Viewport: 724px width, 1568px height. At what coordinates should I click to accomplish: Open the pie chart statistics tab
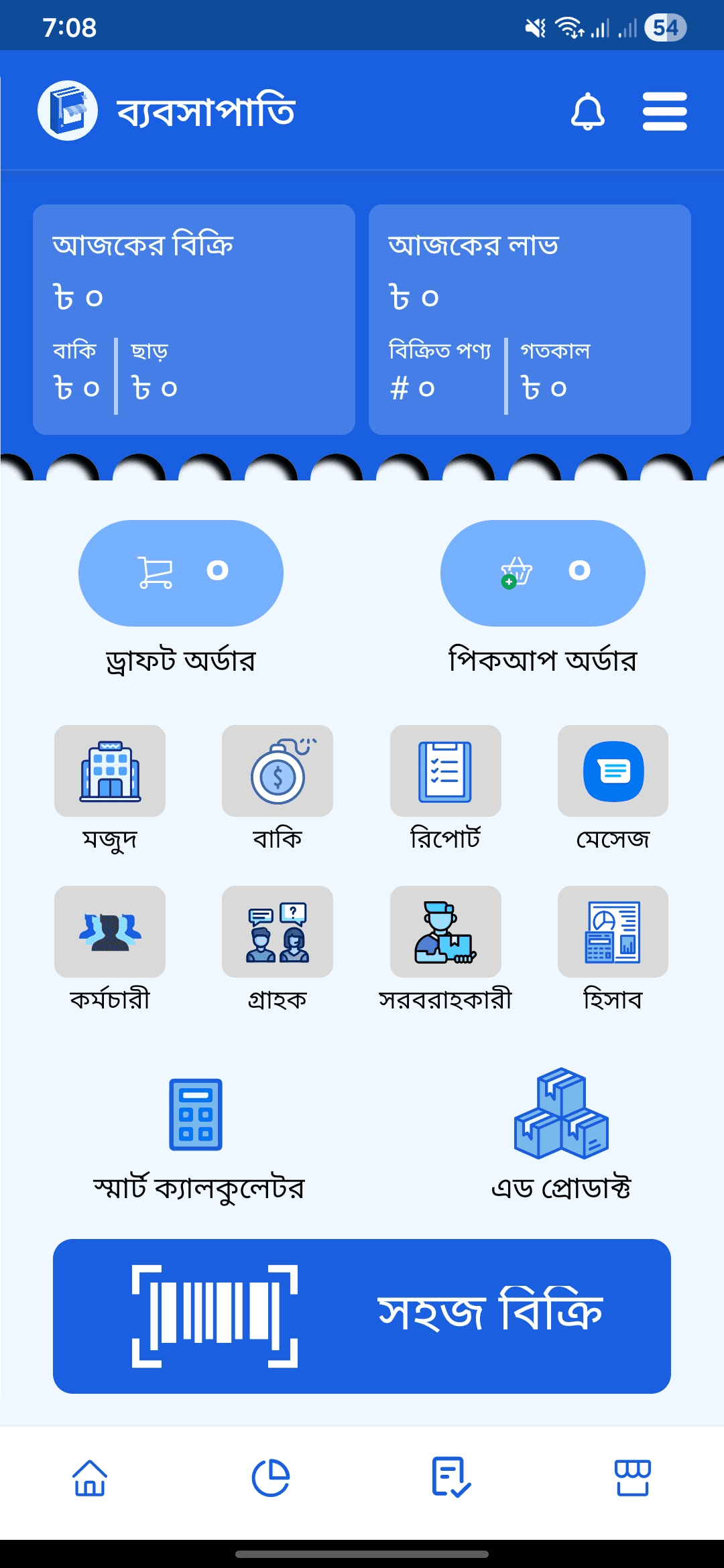[271, 1478]
